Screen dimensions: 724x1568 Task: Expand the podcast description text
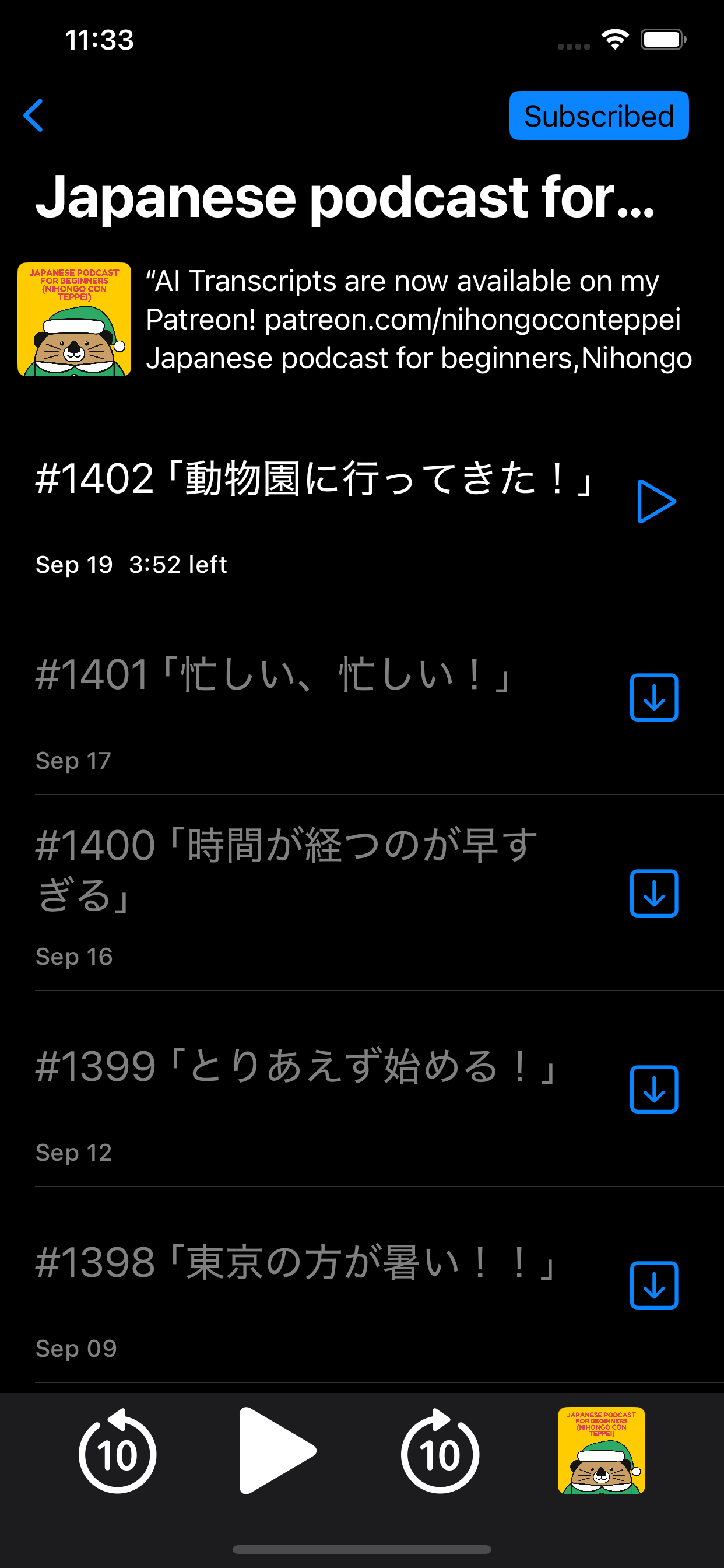click(x=419, y=320)
